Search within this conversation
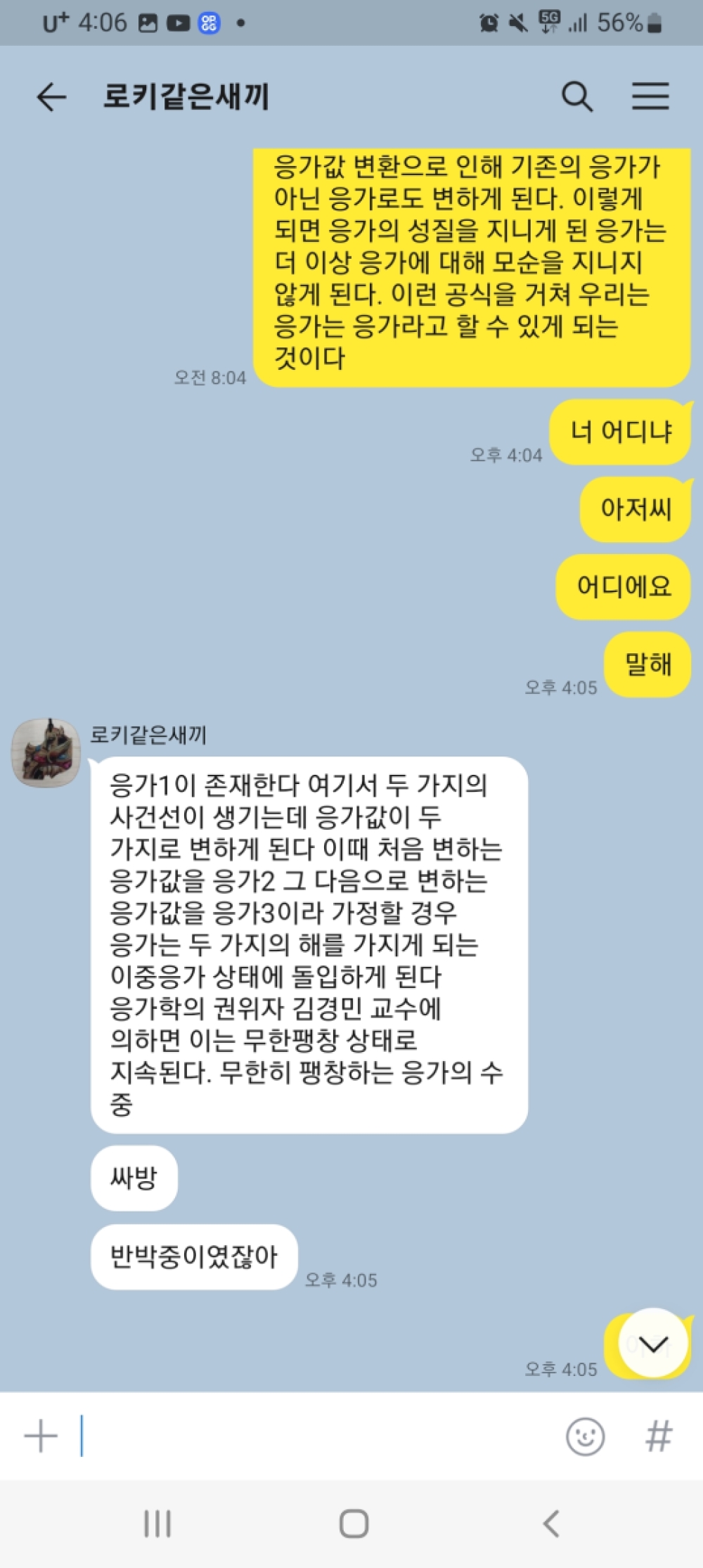 576,96
